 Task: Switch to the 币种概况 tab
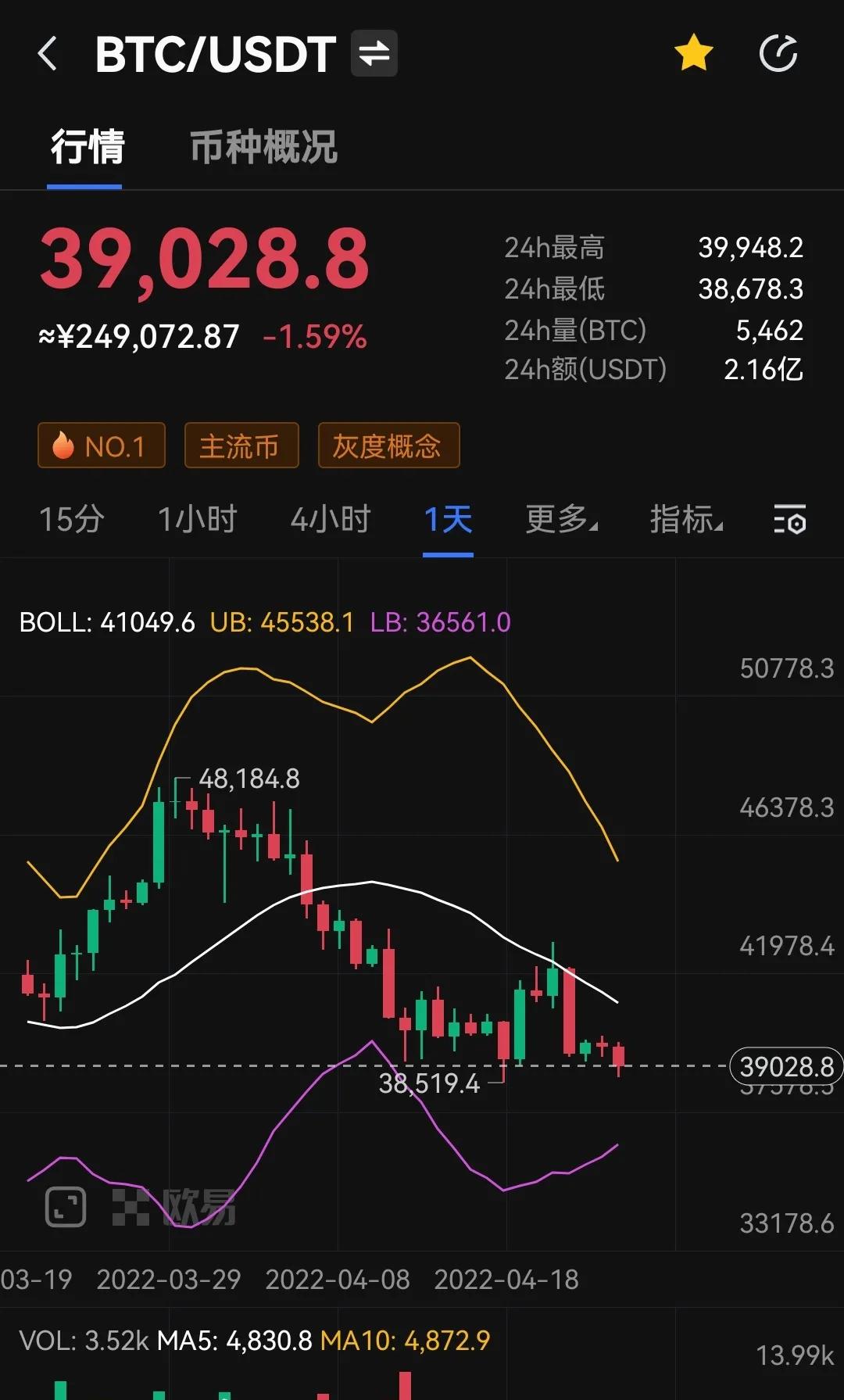(x=265, y=148)
